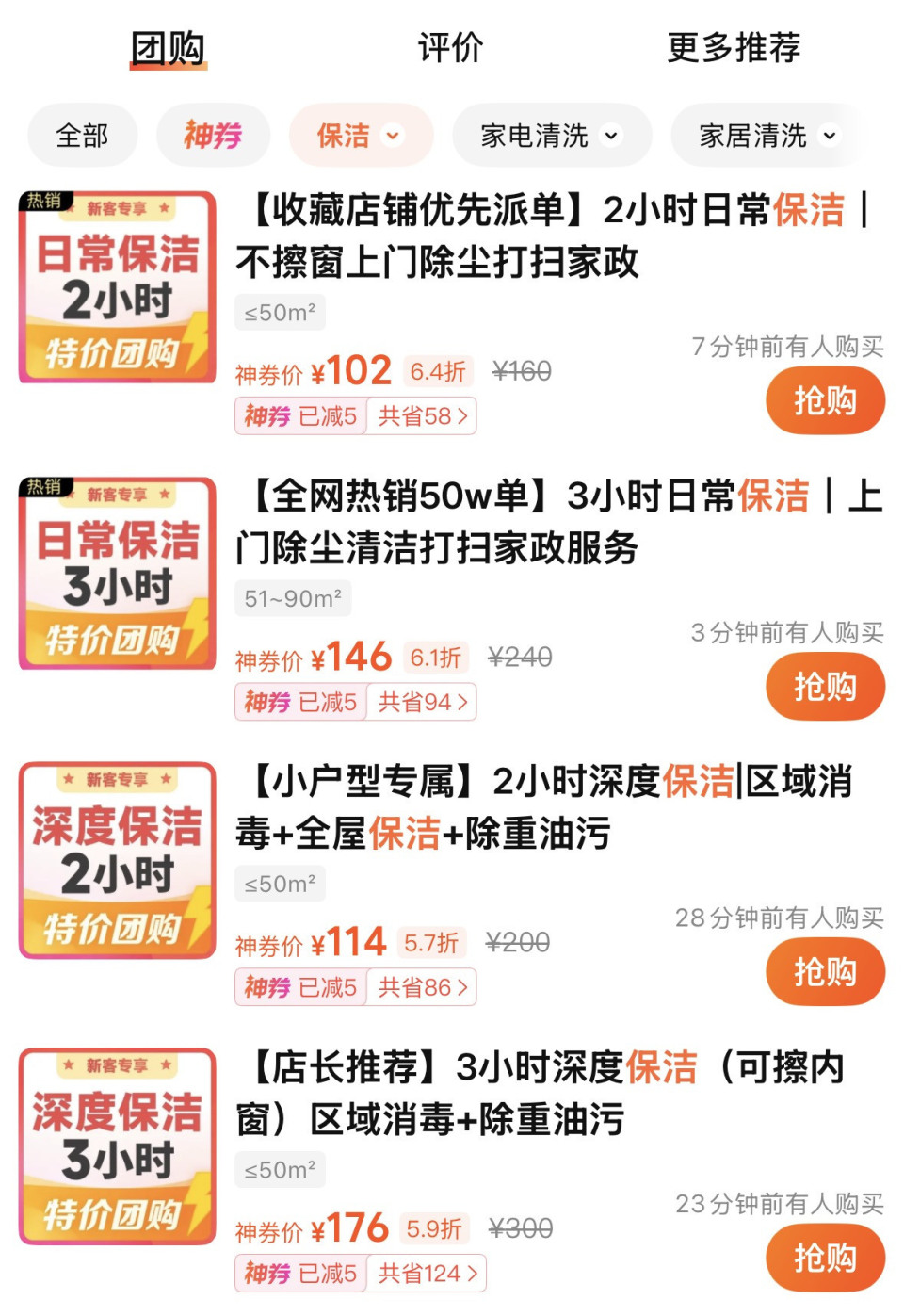Click the 神券已减5 tag on first listing
904x1316 pixels.
click(299, 415)
